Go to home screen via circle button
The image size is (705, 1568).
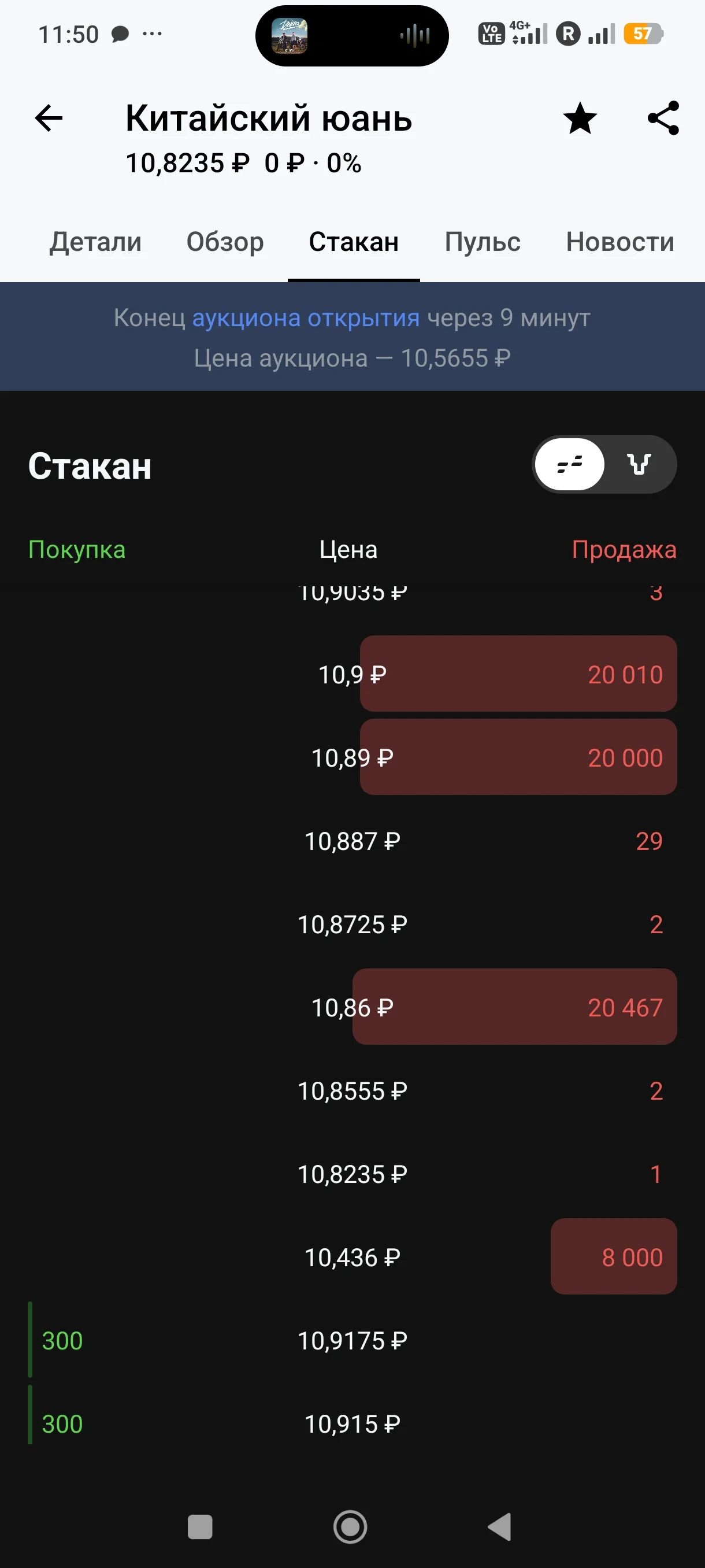point(350,1526)
